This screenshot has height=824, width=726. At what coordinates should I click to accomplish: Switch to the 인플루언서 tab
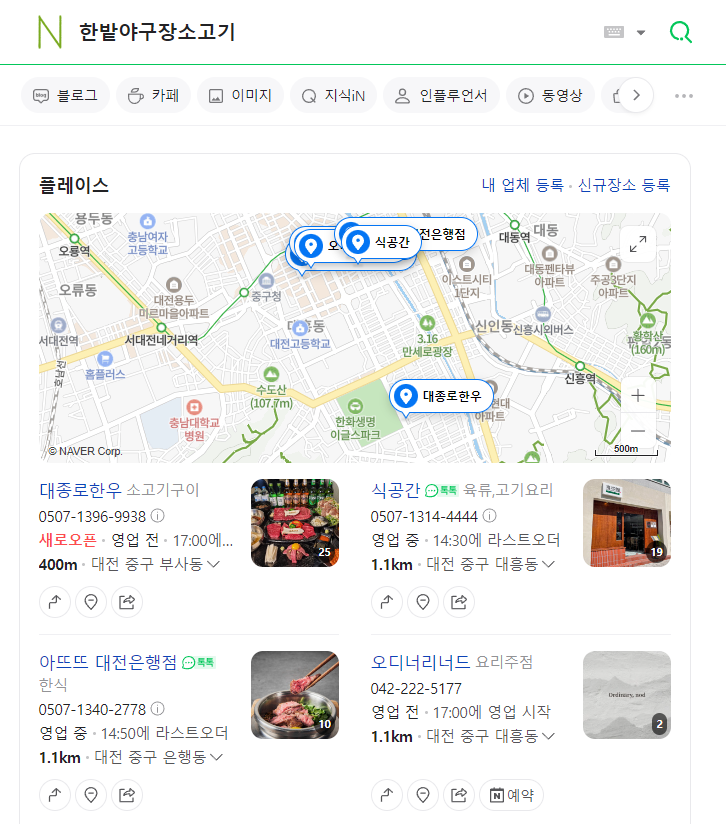(441, 96)
